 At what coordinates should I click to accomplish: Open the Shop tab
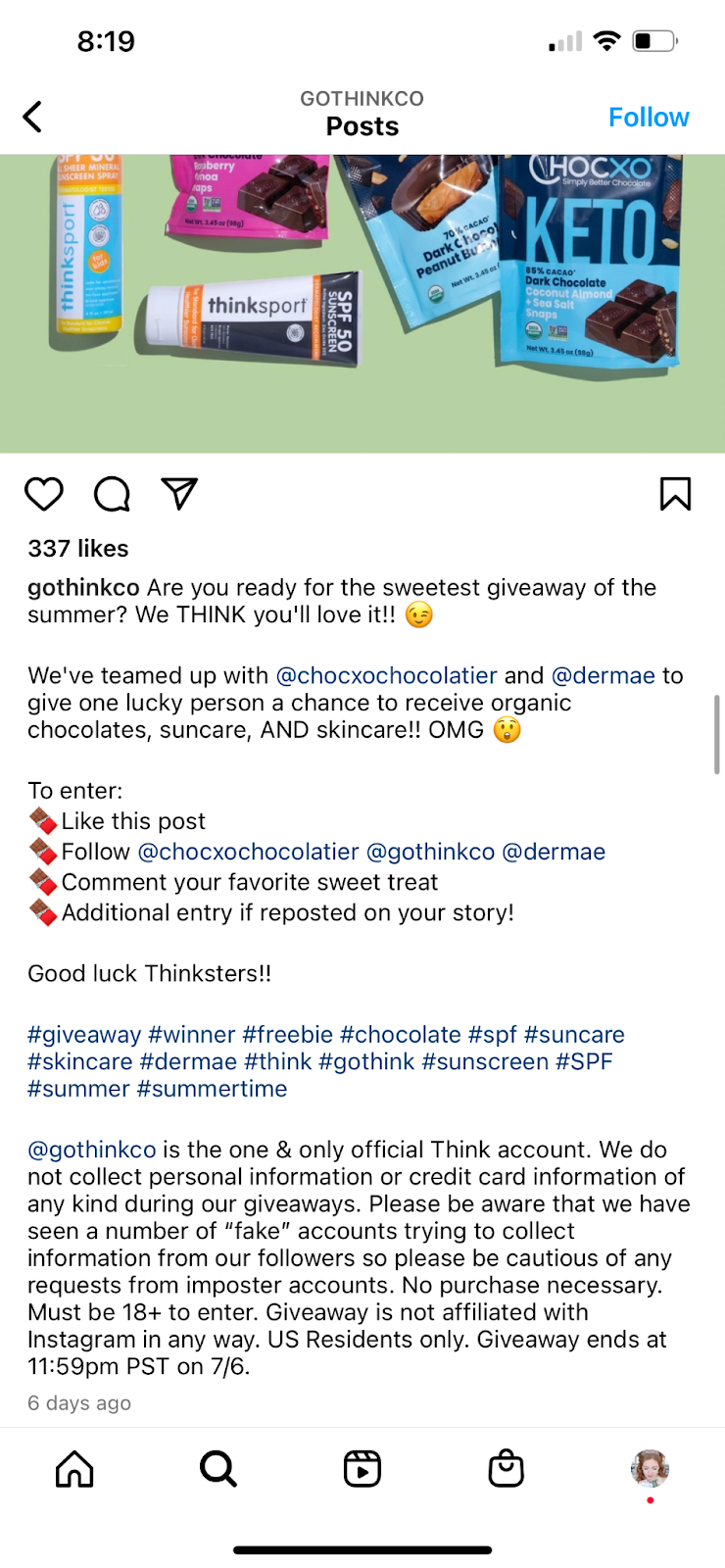(506, 1469)
